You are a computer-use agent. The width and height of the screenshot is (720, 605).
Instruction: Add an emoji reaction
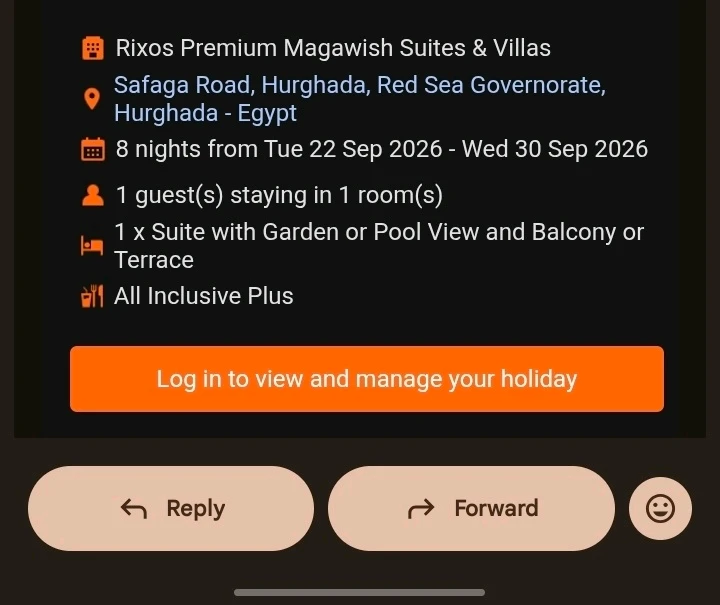(660, 508)
